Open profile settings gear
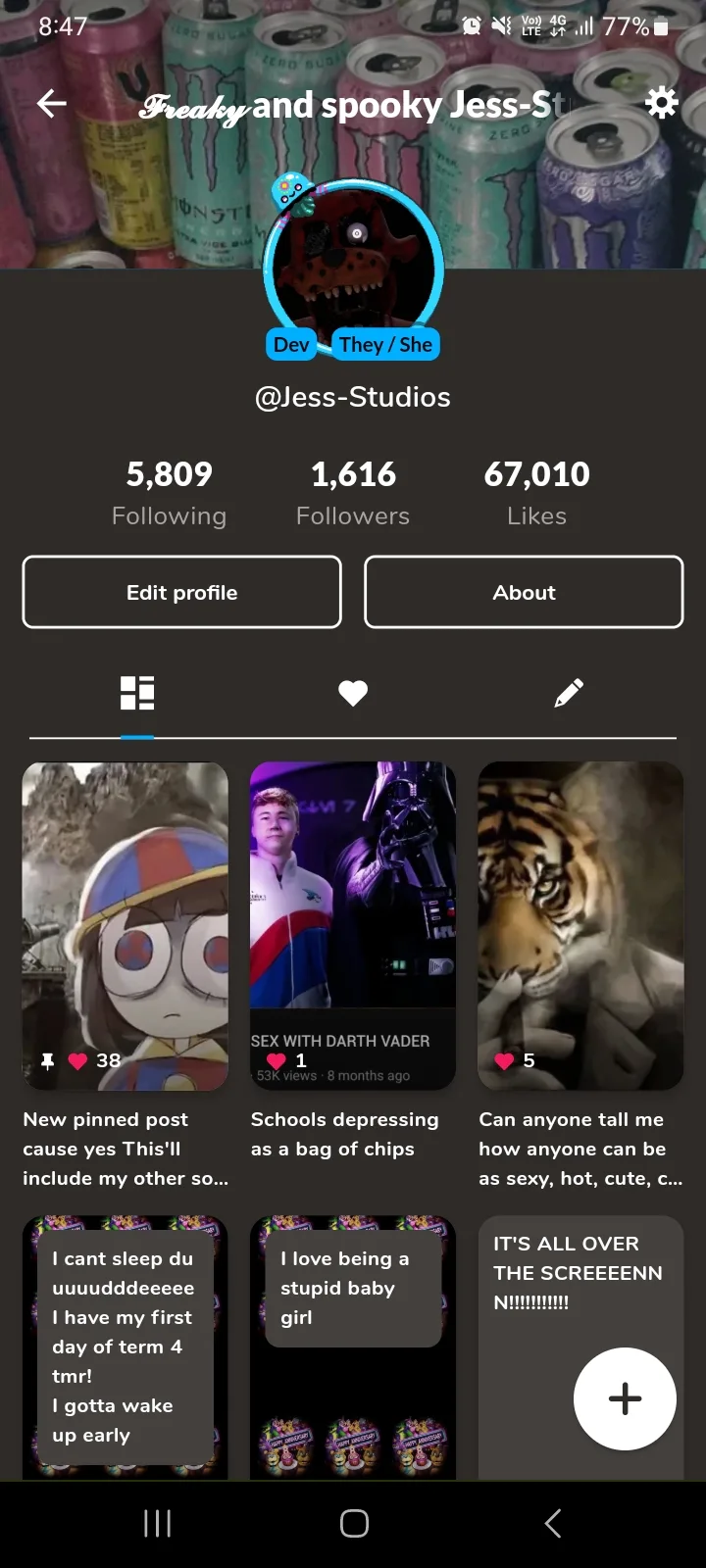Screen dimensions: 706x1568 662,103
